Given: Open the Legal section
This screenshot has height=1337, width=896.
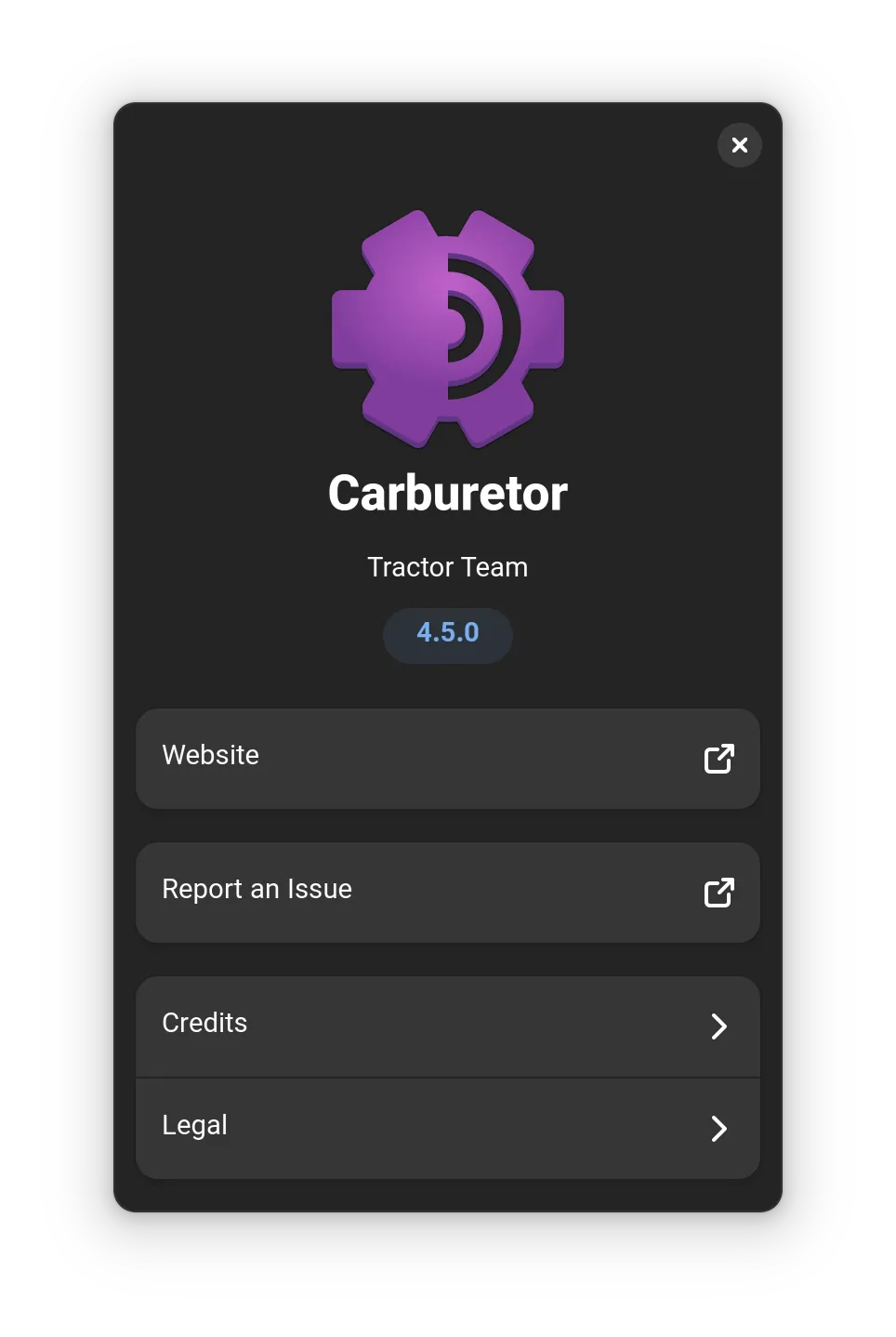Looking at the screenshot, I should click(447, 1128).
